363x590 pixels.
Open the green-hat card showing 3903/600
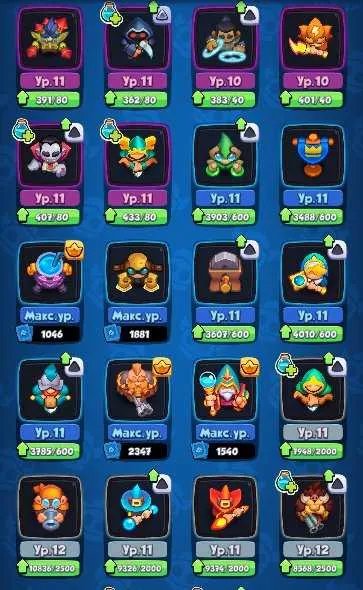(225, 174)
